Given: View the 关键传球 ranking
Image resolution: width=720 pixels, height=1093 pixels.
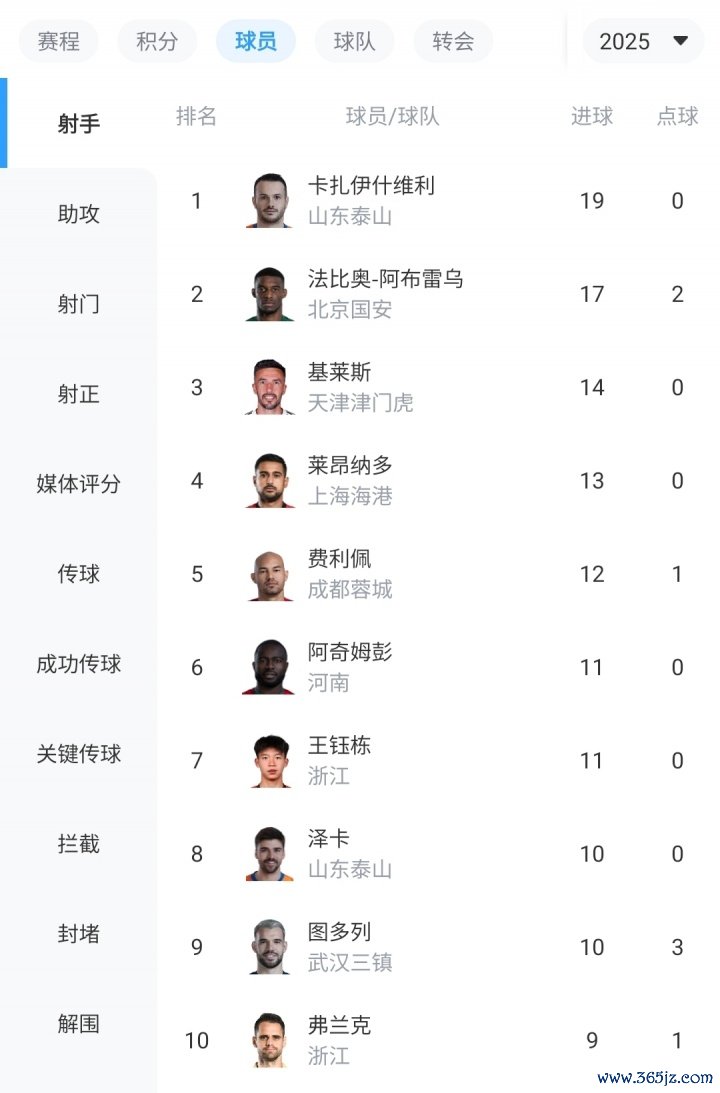Looking at the screenshot, I should pyautogui.click(x=78, y=754).
